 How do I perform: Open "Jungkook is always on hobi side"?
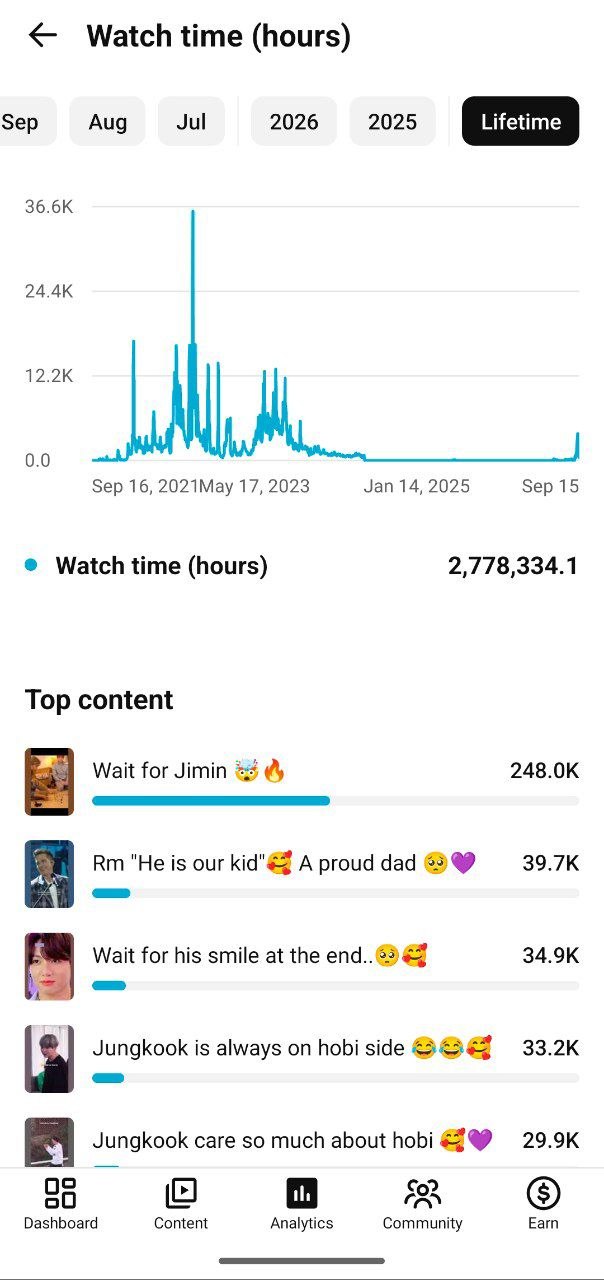click(302, 1059)
